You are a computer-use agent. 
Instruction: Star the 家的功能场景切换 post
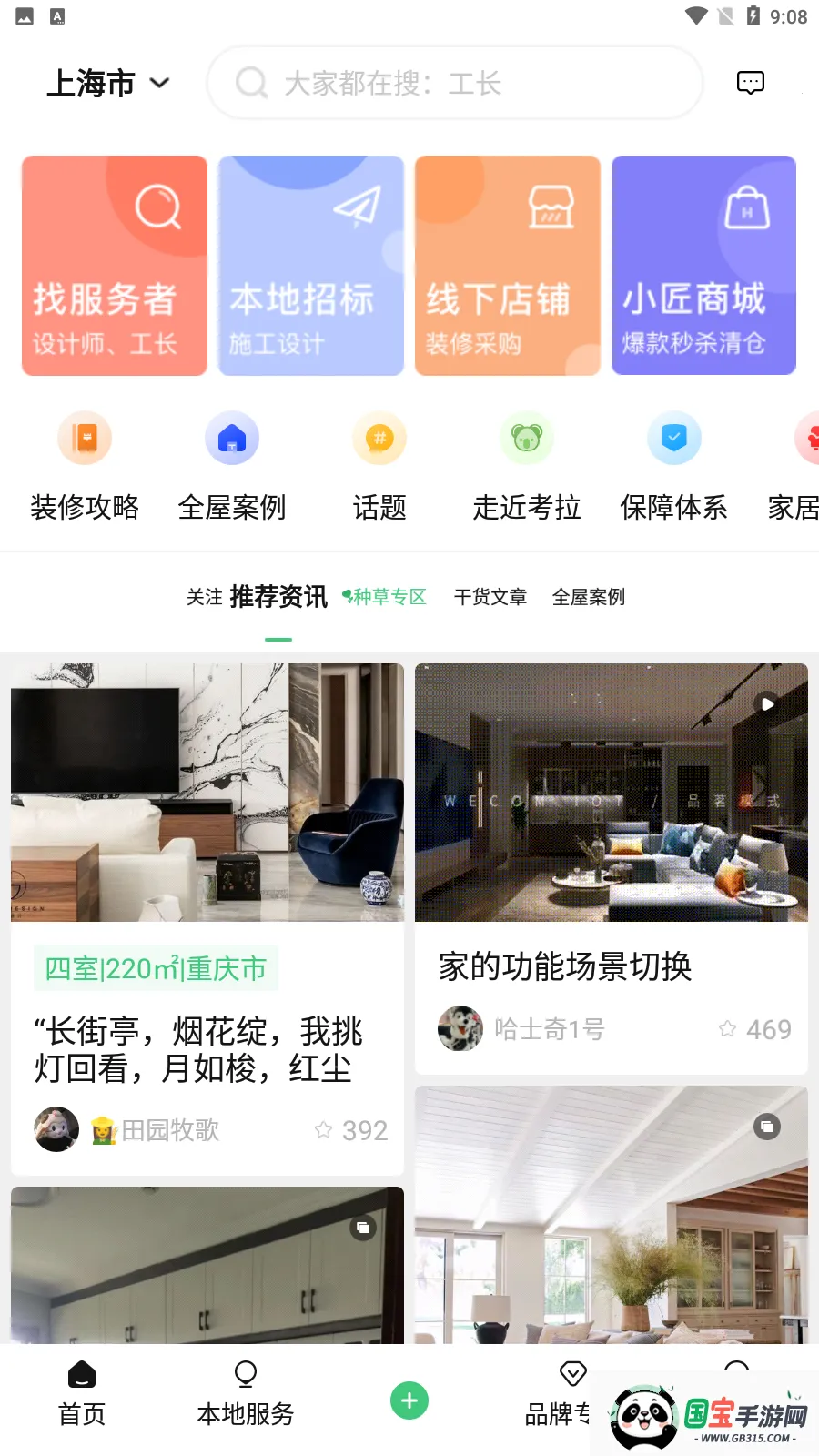(x=727, y=1029)
